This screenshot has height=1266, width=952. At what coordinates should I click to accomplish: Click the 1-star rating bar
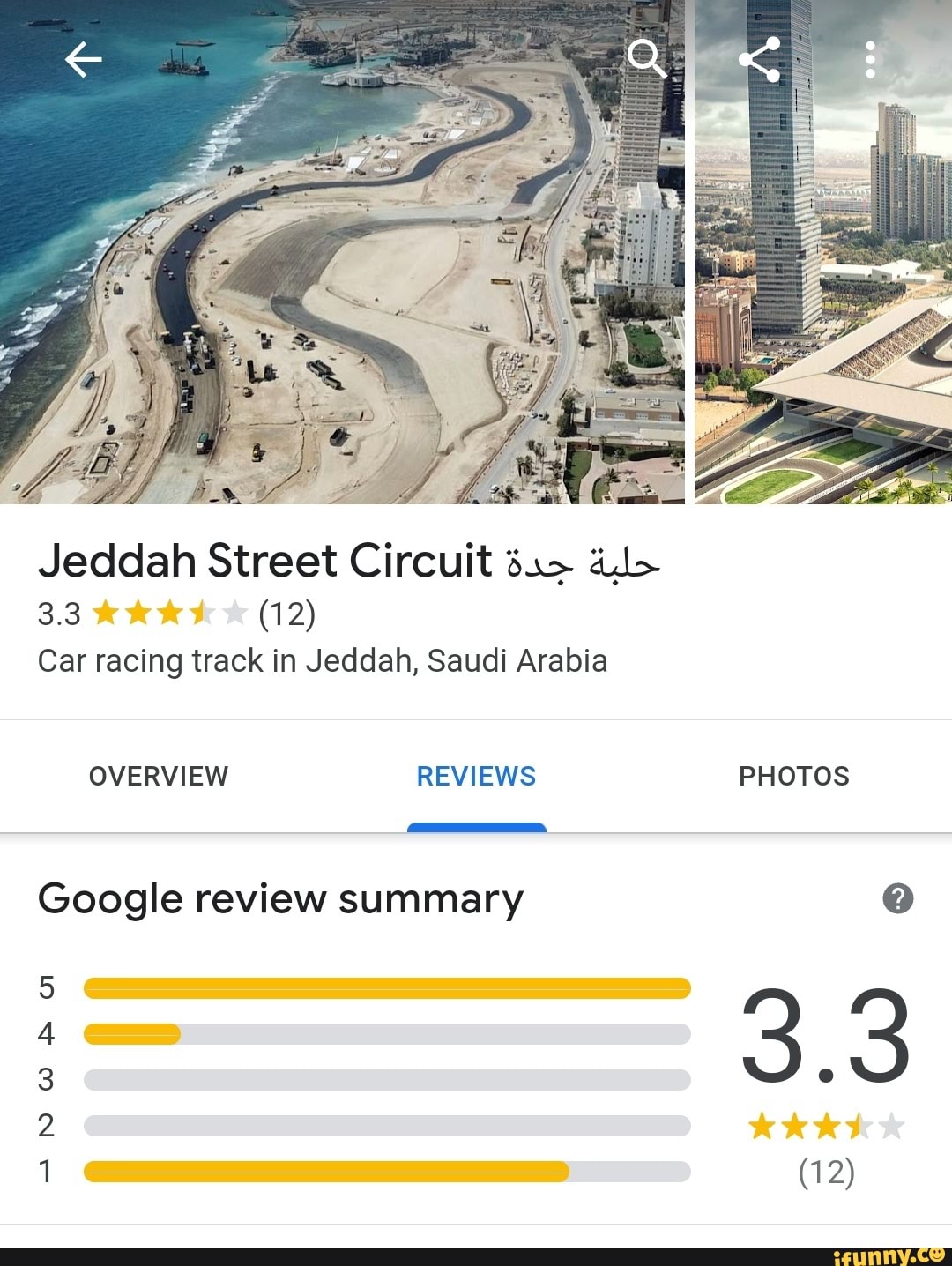click(x=385, y=1172)
